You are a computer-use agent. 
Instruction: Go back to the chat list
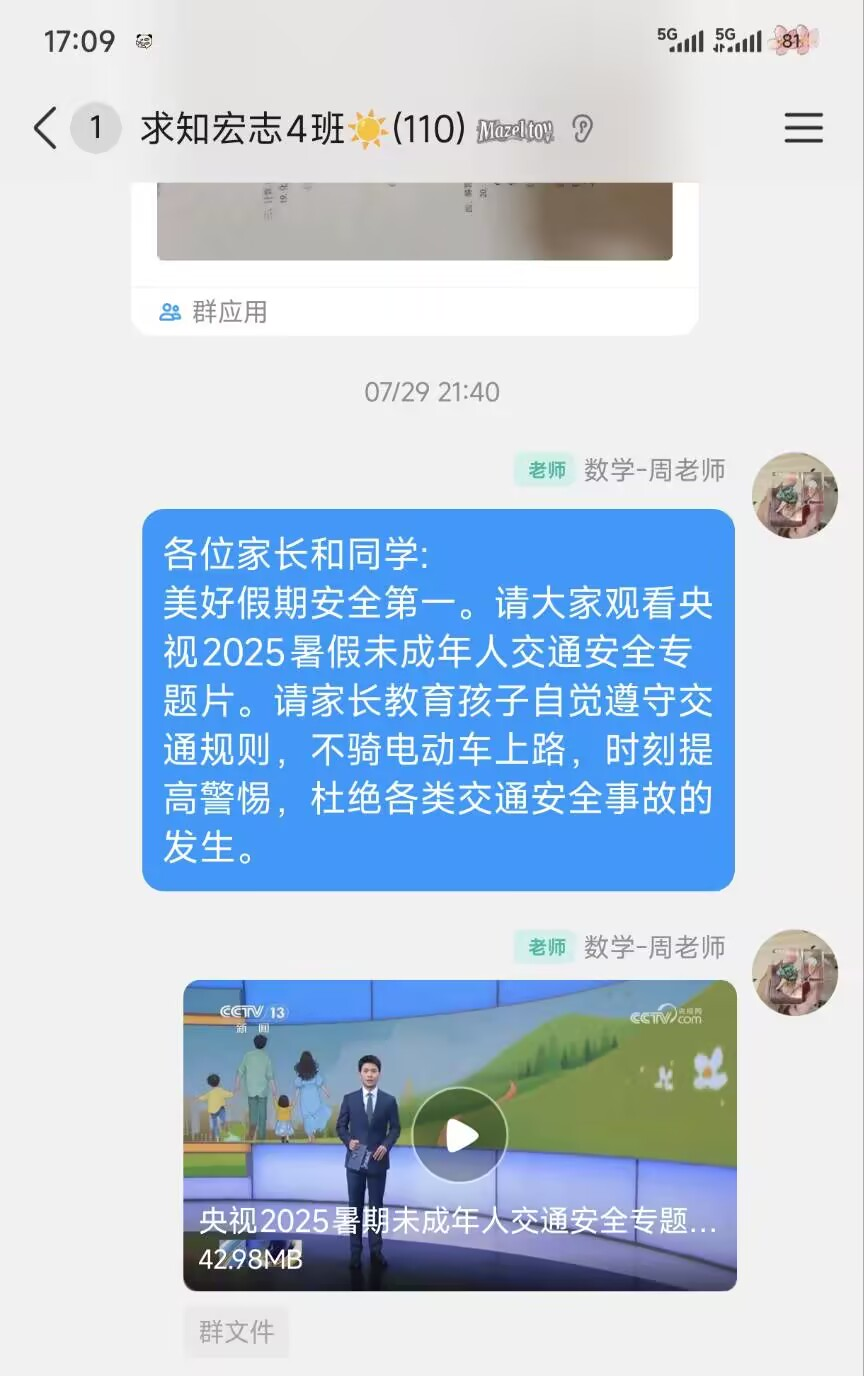point(45,129)
